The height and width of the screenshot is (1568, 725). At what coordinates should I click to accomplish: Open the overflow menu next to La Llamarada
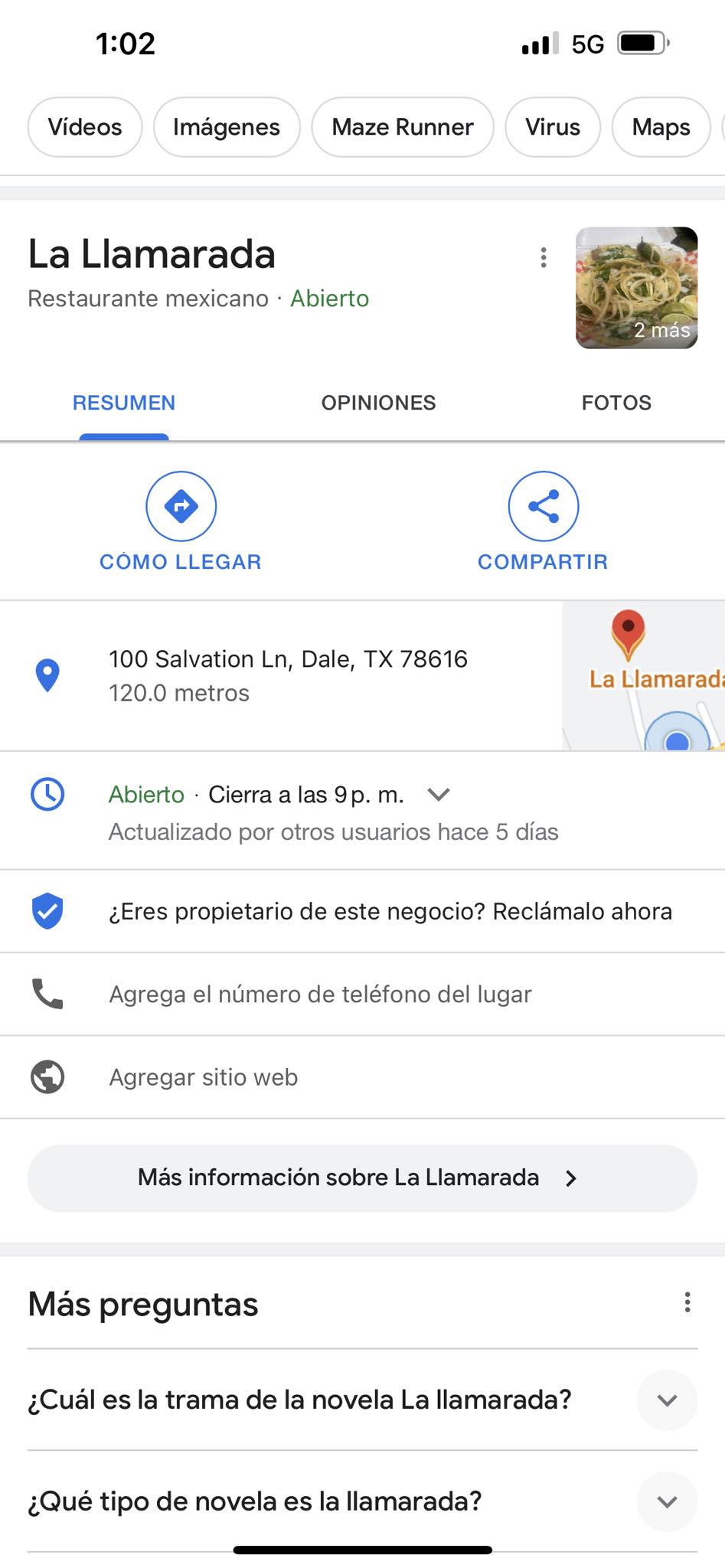[543, 257]
